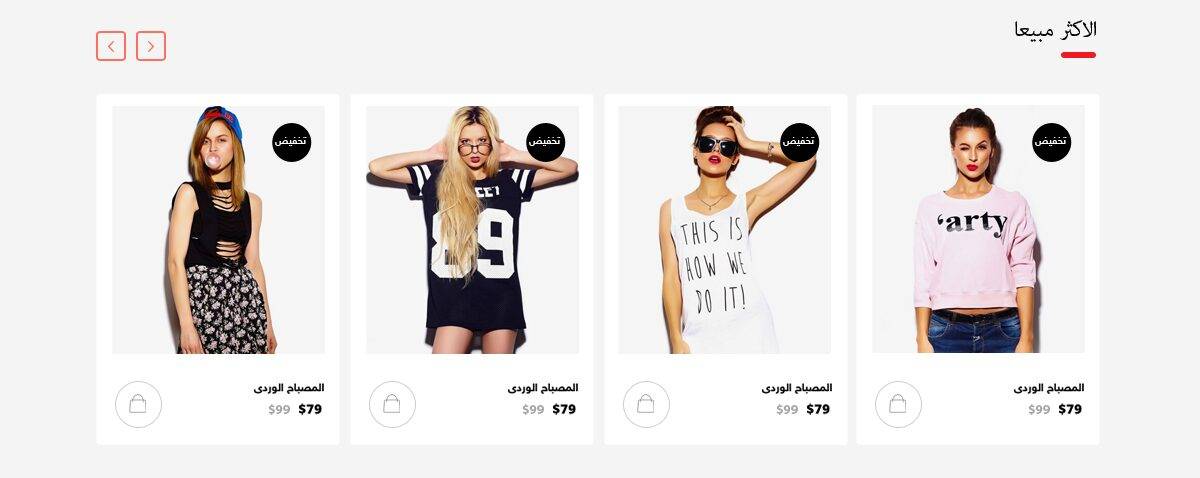Tap the right-pointing carousel arrow

pyautogui.click(x=151, y=46)
